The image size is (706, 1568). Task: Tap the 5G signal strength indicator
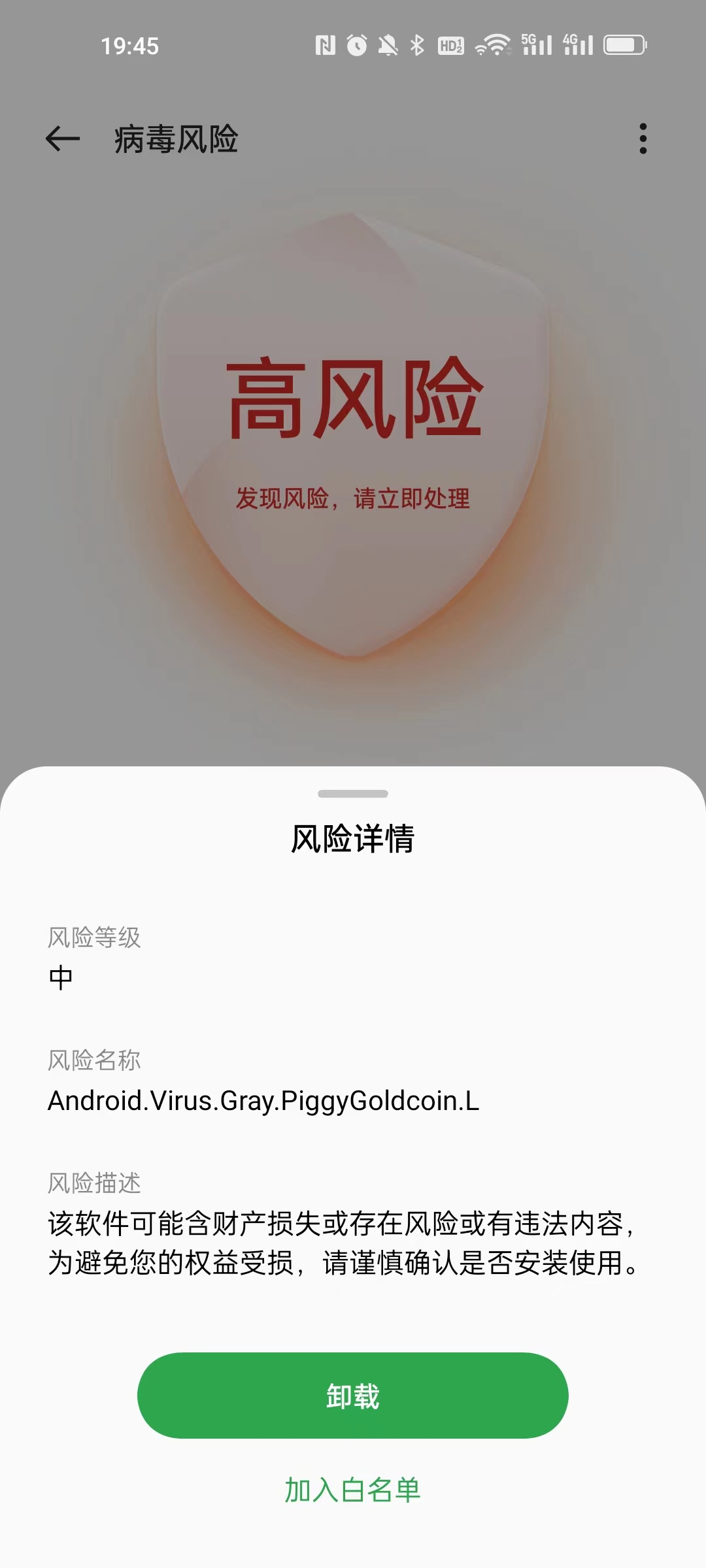[537, 44]
